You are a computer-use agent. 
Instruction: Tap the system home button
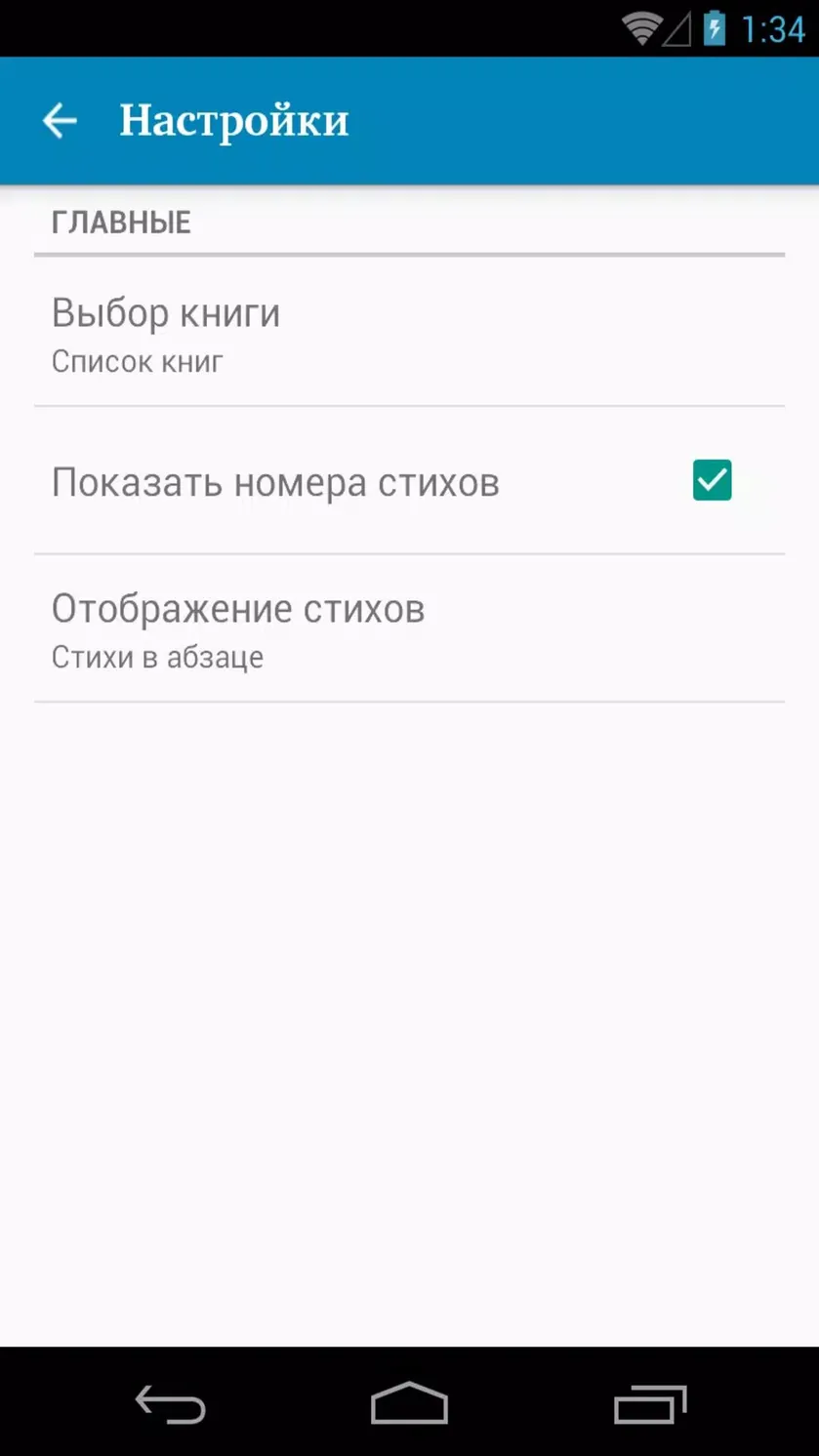[409, 1403]
